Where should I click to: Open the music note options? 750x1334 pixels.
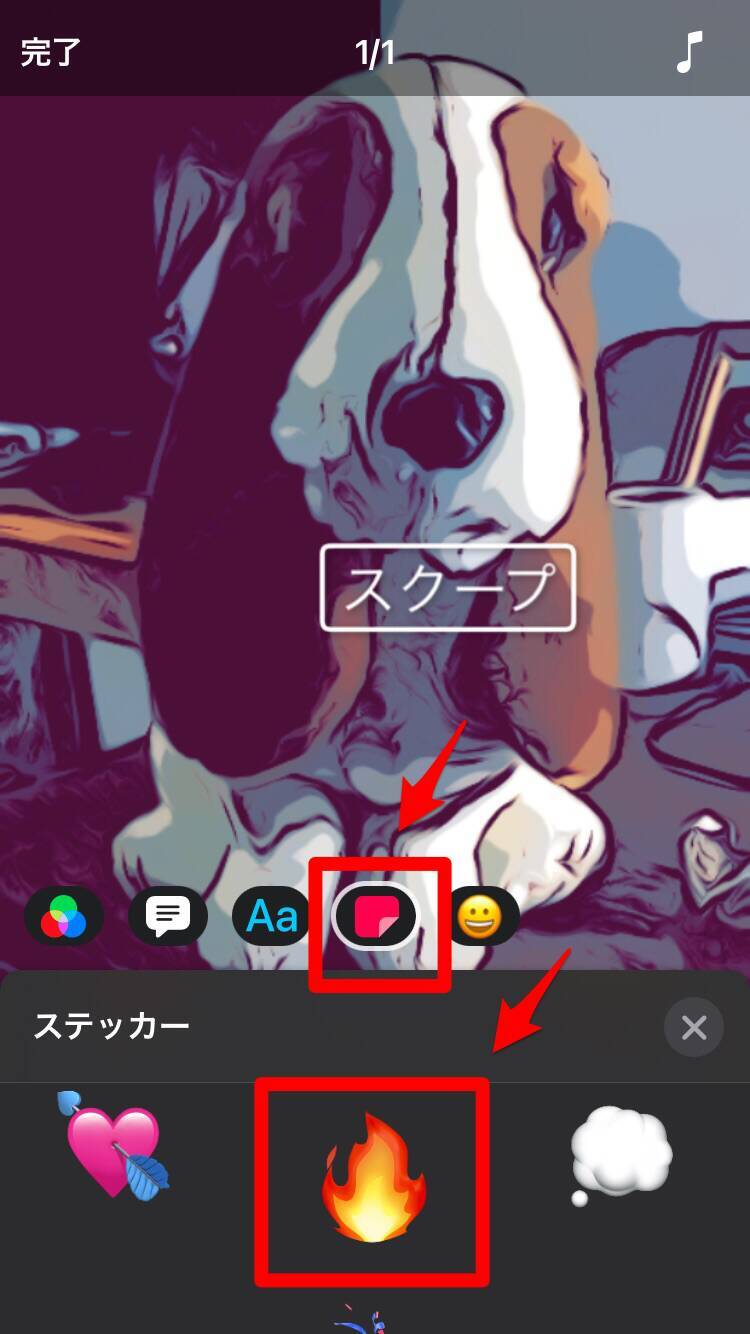point(689,51)
